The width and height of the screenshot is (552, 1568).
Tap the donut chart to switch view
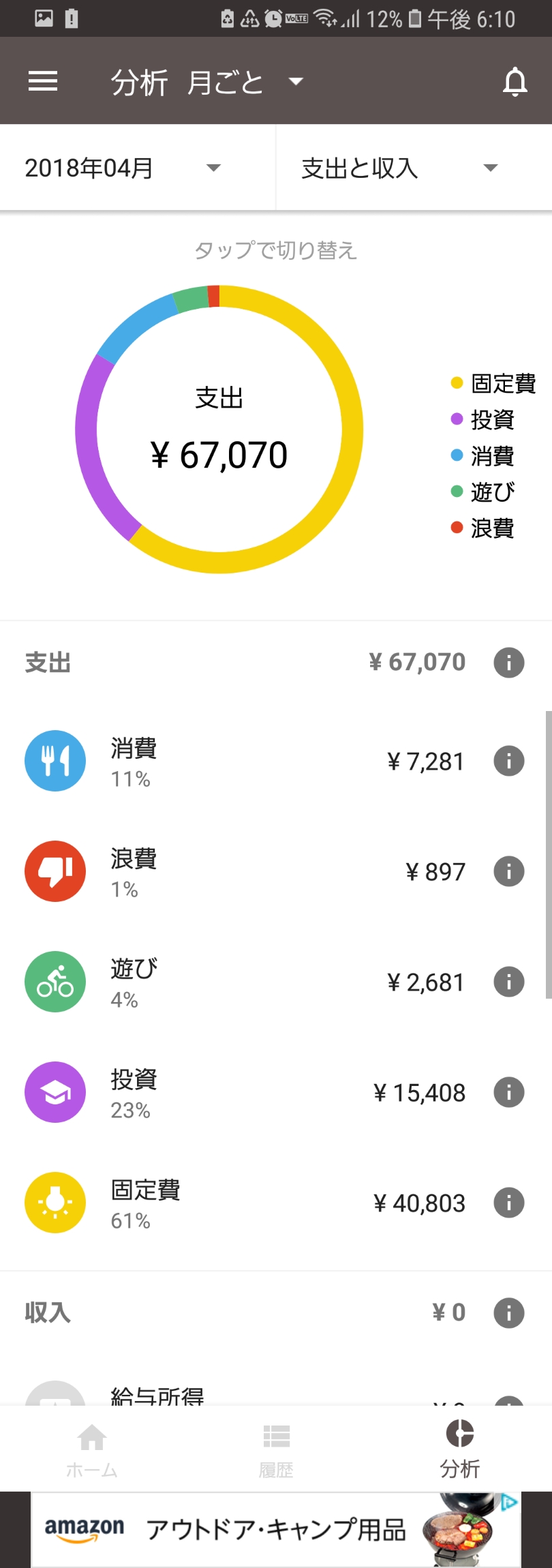point(219,429)
